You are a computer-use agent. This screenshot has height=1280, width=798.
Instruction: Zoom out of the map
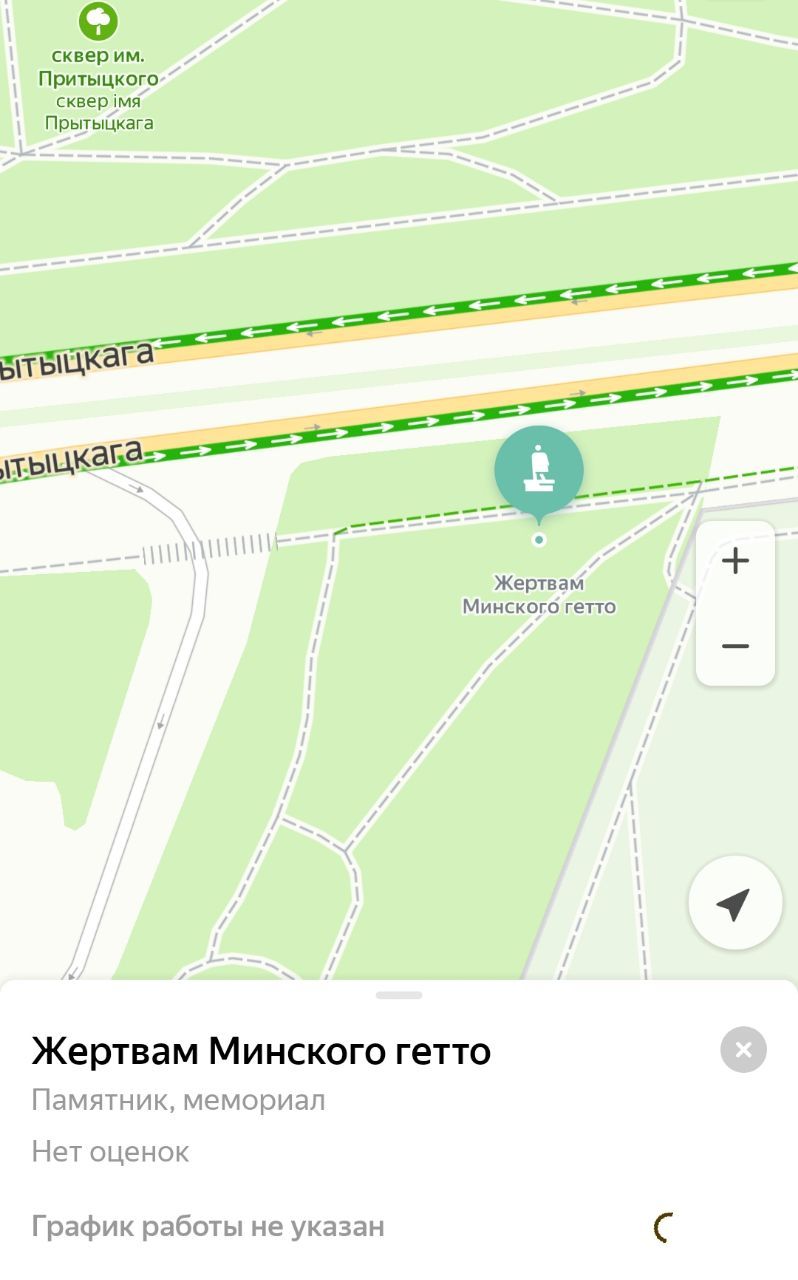click(x=735, y=646)
